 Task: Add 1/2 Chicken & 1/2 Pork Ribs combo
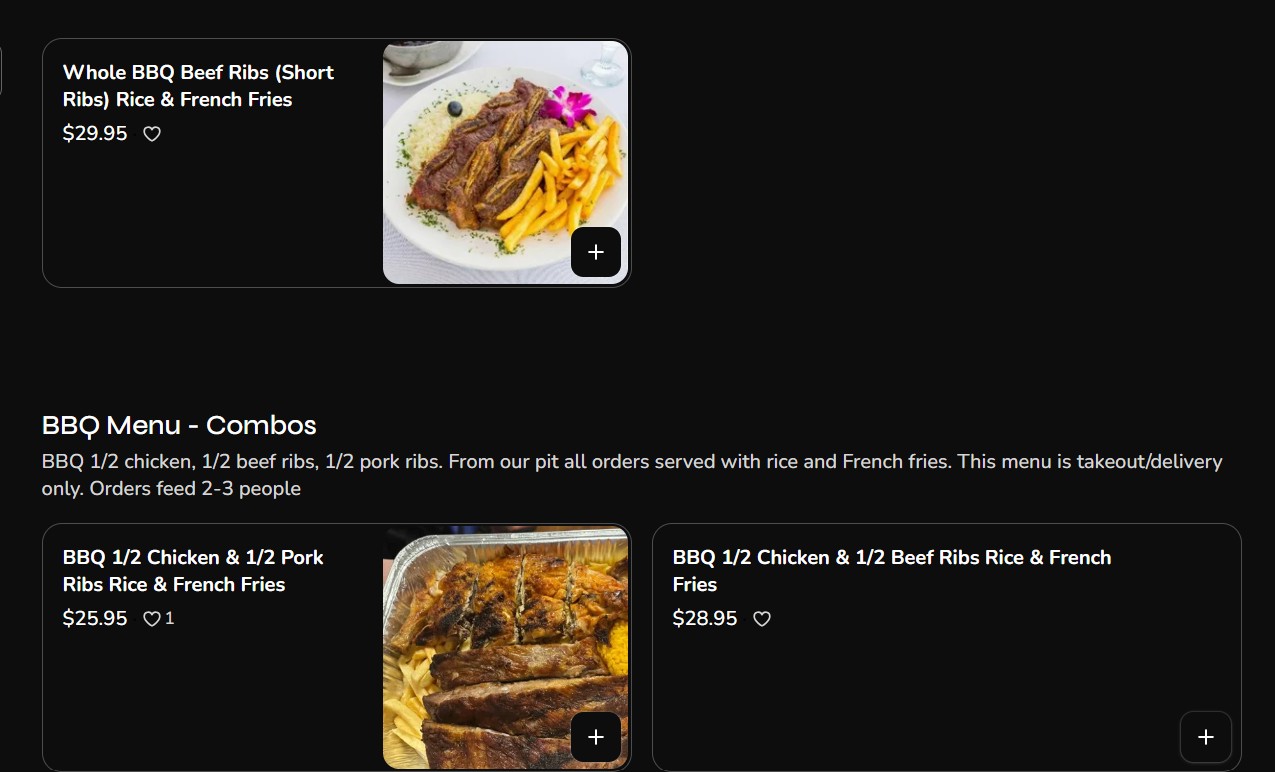tap(596, 737)
